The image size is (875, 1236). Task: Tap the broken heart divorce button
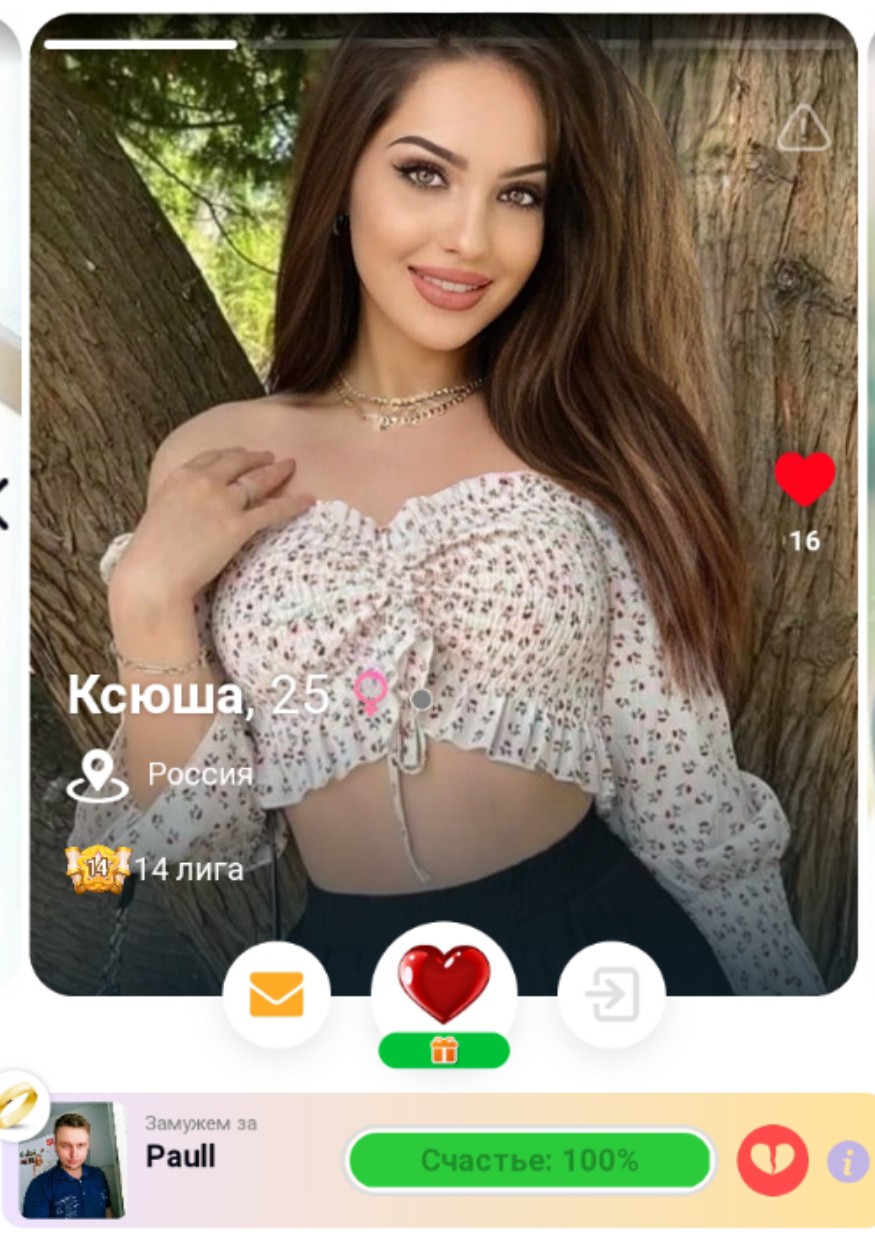pyautogui.click(x=772, y=1160)
